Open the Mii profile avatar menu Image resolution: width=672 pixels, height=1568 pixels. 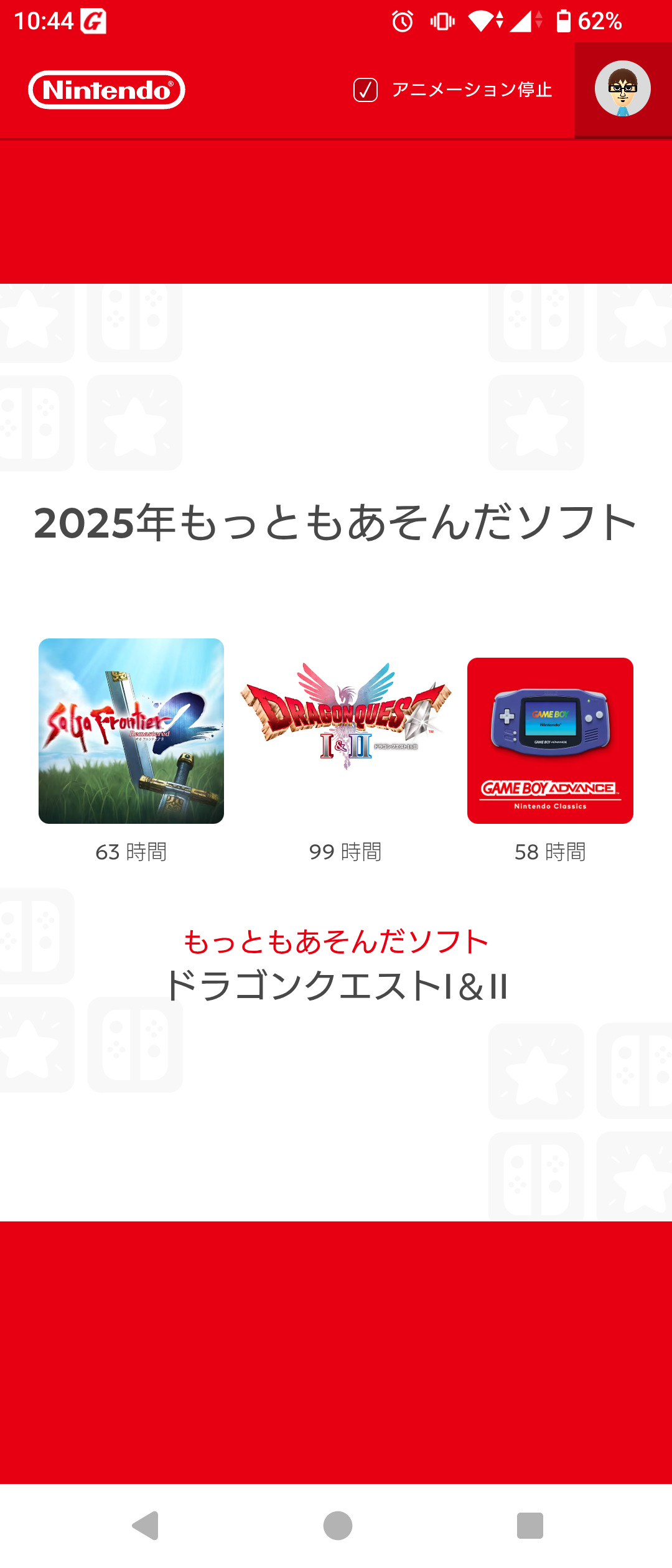click(623, 89)
